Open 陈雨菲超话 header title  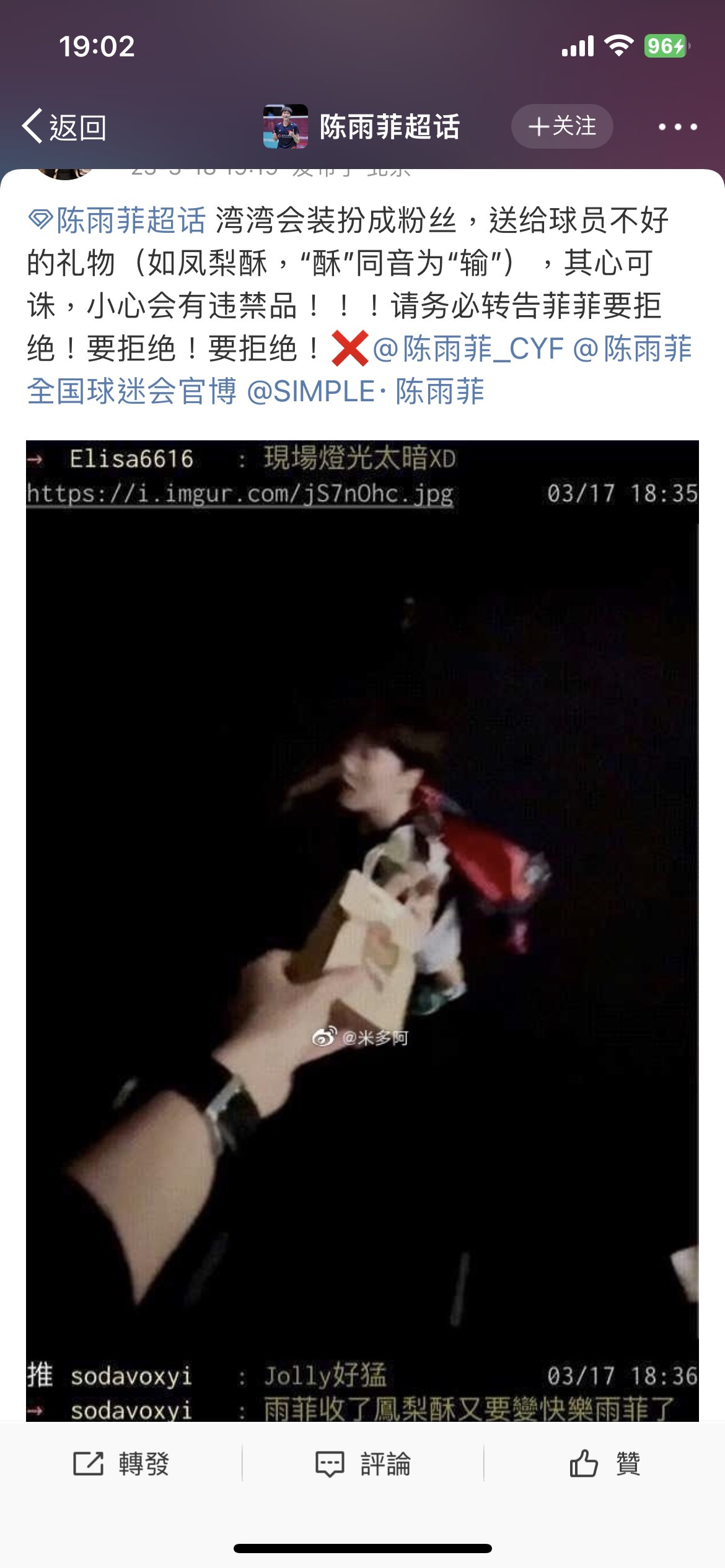click(389, 127)
